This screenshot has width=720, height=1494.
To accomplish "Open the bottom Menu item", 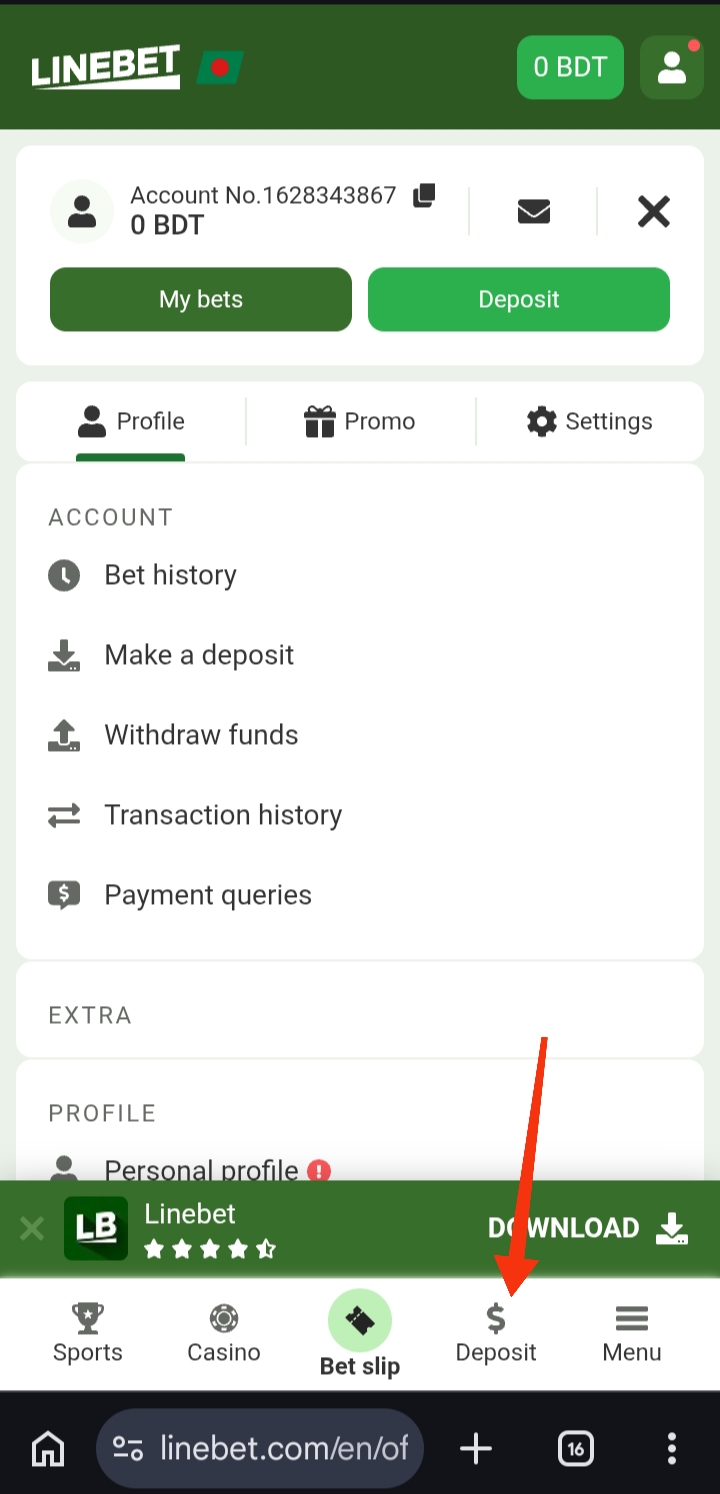I will [x=632, y=1334].
